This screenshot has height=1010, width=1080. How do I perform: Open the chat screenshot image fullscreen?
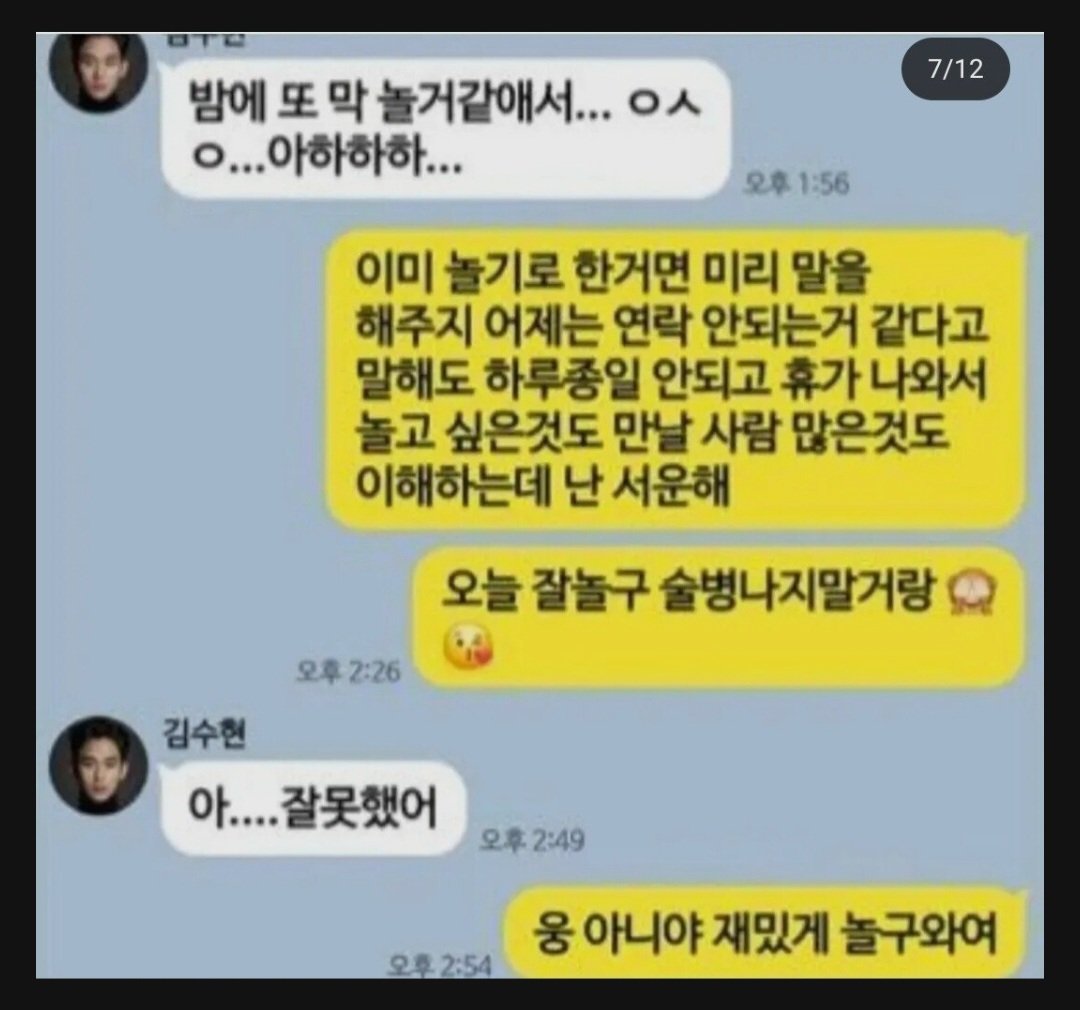[x=540, y=505]
